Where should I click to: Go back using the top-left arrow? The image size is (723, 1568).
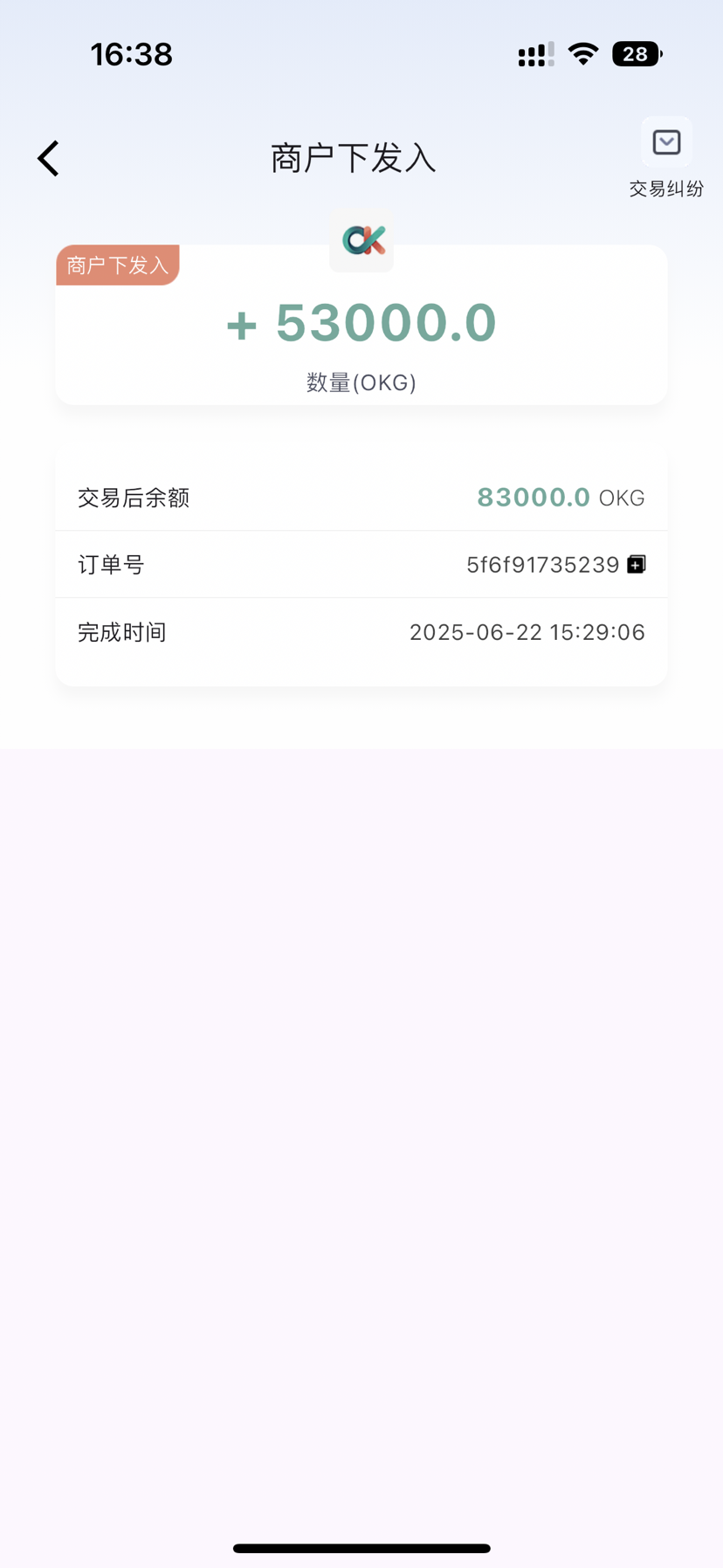click(49, 159)
